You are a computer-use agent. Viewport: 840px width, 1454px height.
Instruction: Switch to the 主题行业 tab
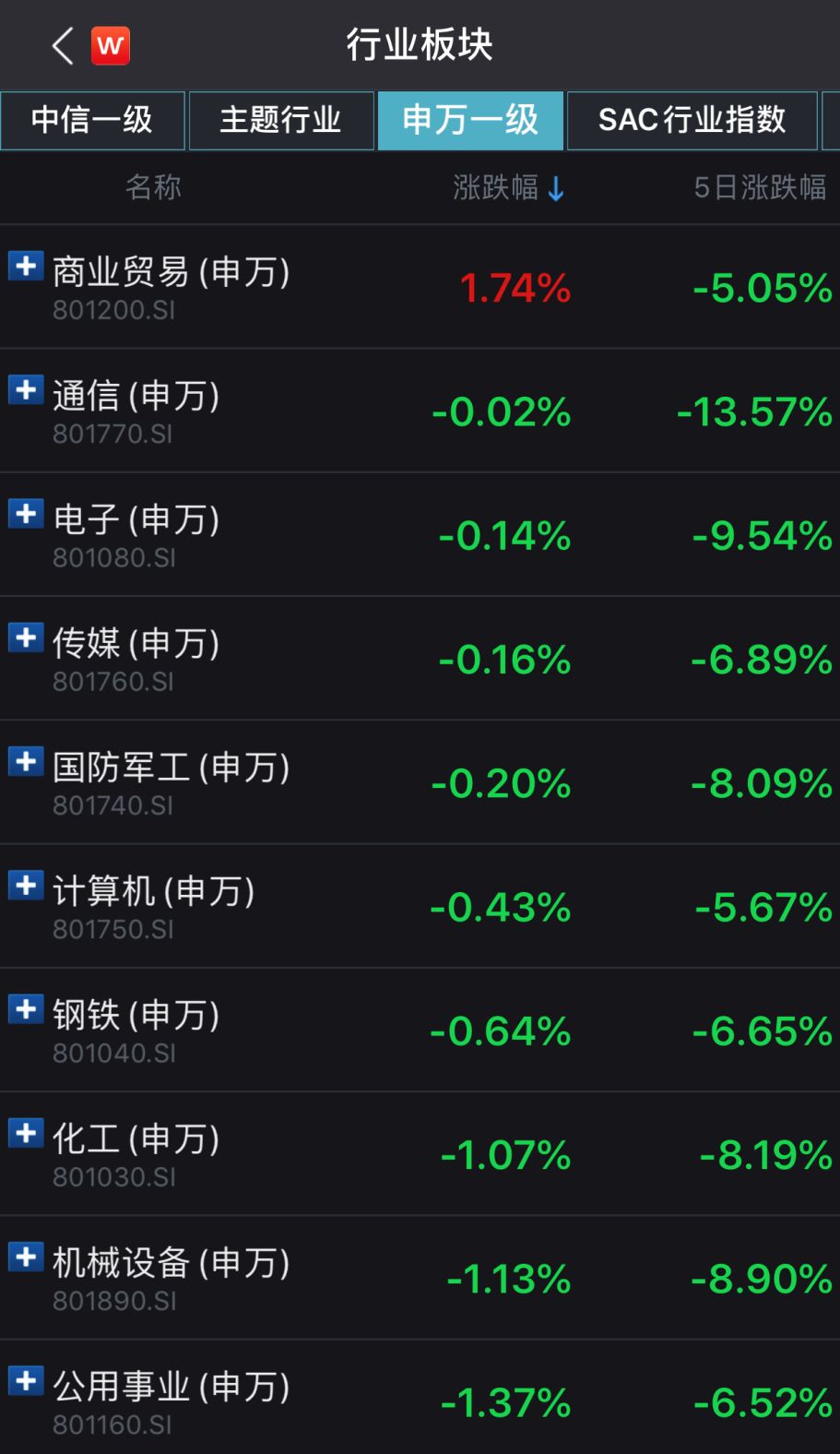280,120
